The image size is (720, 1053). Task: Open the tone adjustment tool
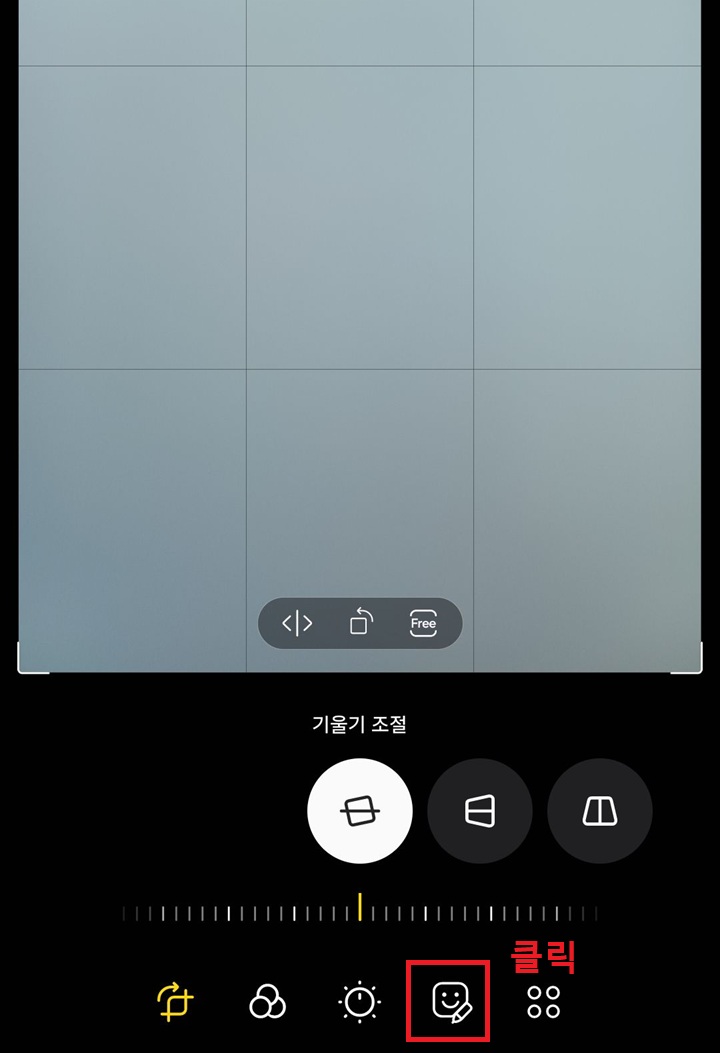point(360,1000)
